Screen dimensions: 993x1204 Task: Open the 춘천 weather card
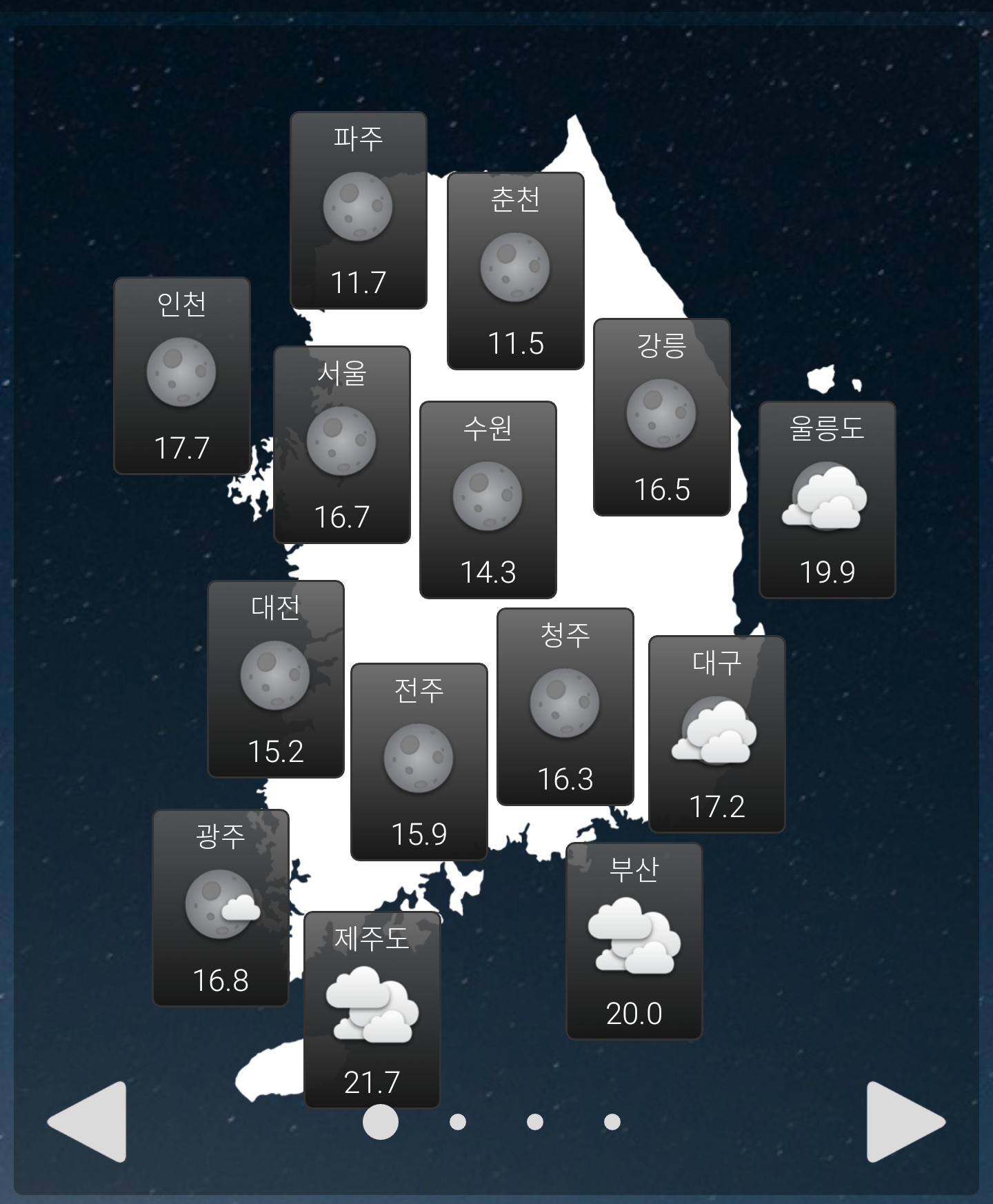pyautogui.click(x=516, y=271)
